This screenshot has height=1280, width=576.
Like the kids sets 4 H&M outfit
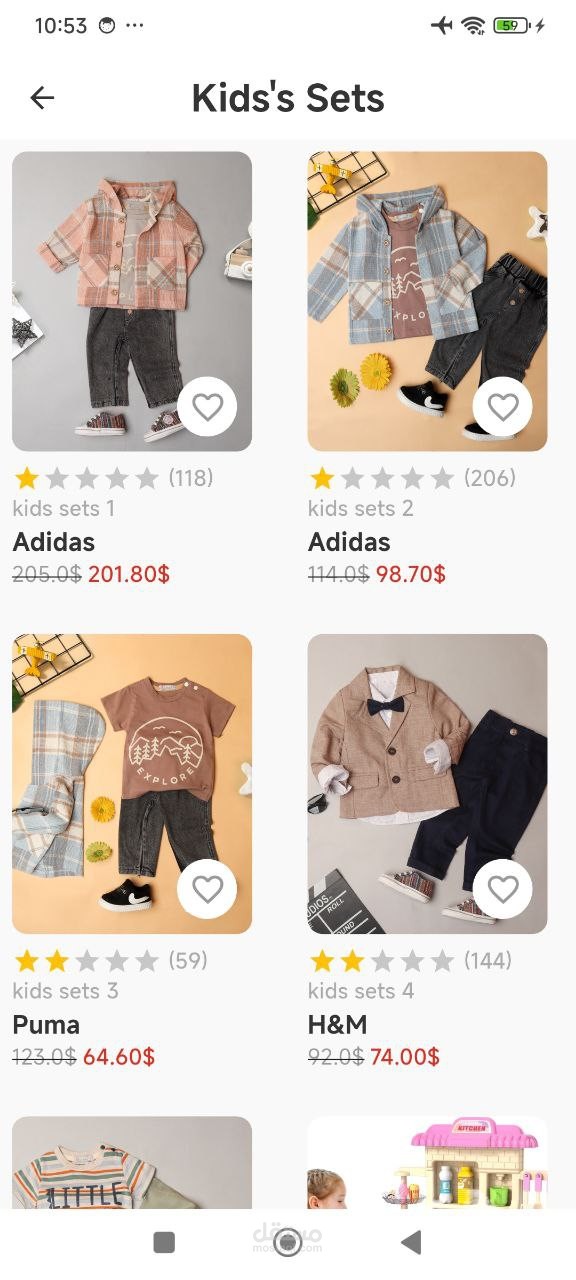[x=502, y=889]
